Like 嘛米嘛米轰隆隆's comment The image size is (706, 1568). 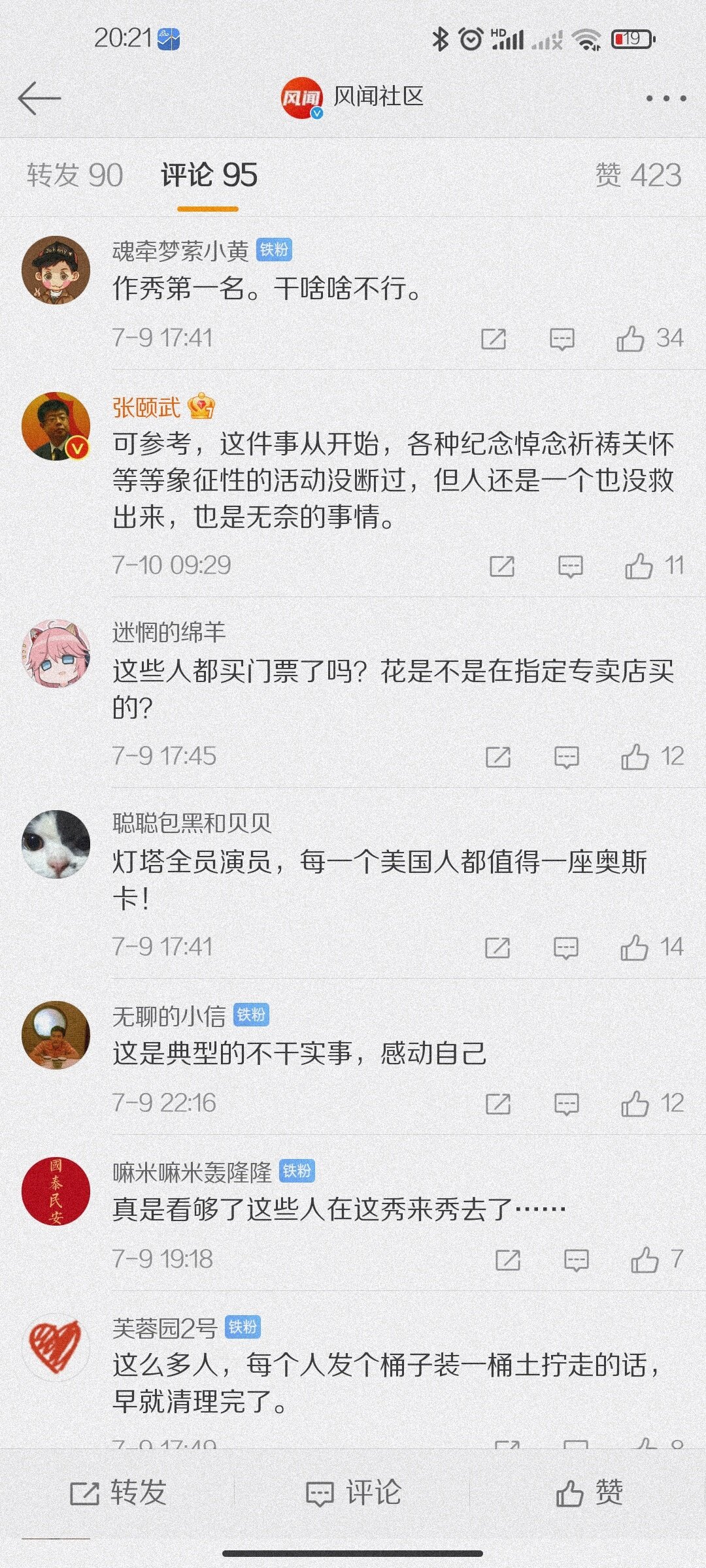pyautogui.click(x=644, y=1260)
